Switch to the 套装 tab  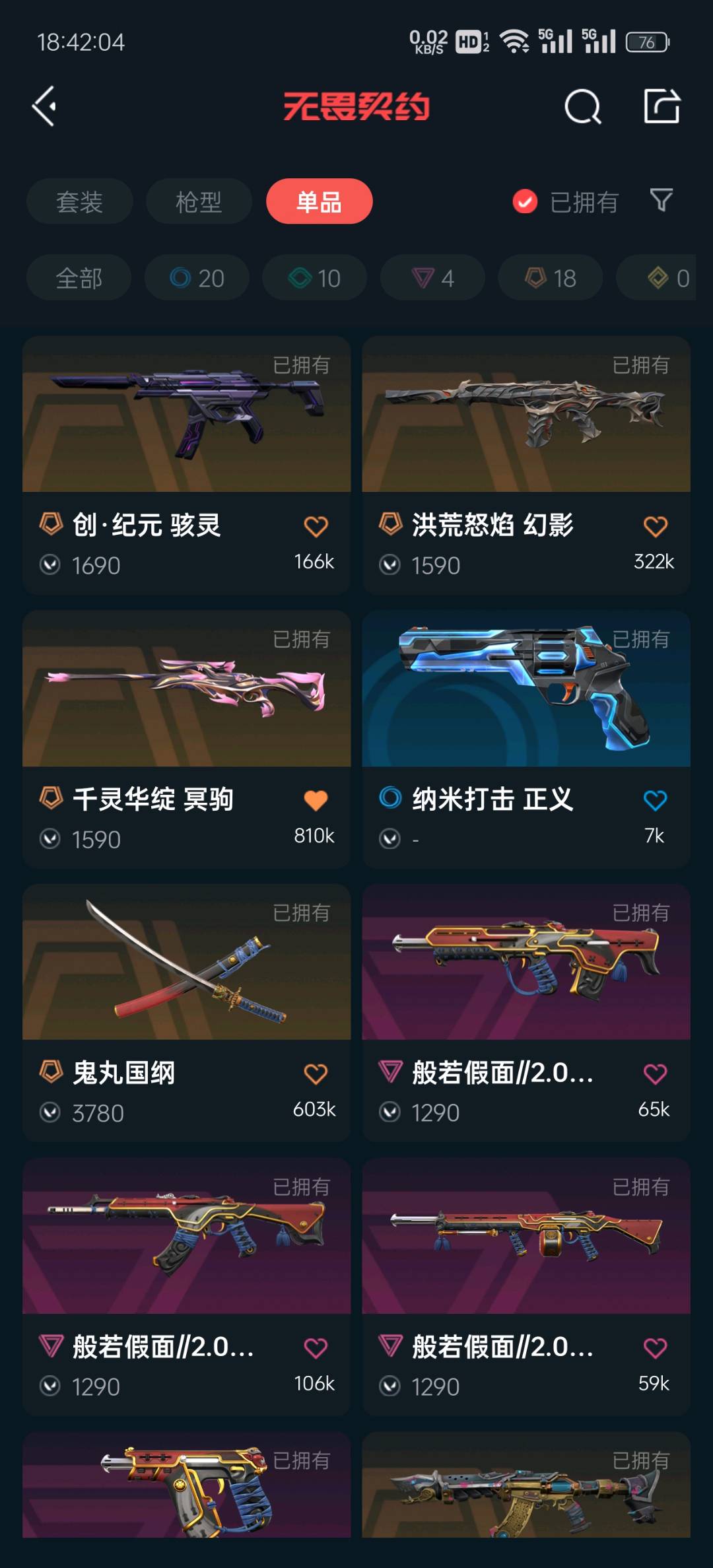pos(79,201)
